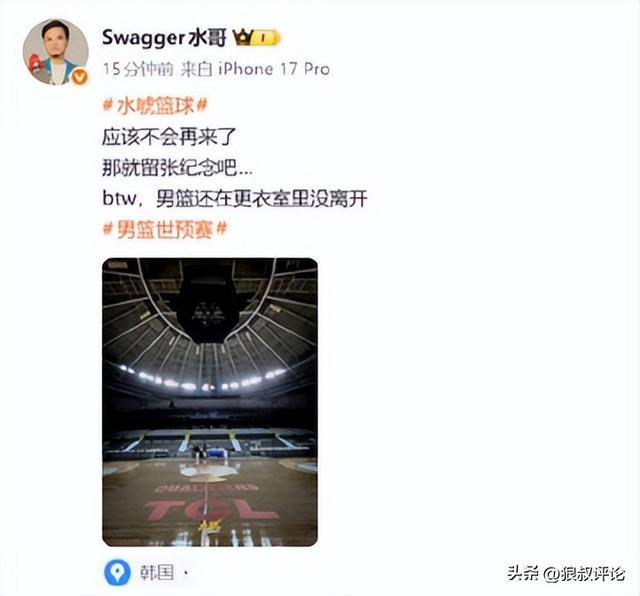Viewport: 640px width, 596px height.
Task: Open the #男篮世预赛# hashtag topic
Action: pos(165,229)
